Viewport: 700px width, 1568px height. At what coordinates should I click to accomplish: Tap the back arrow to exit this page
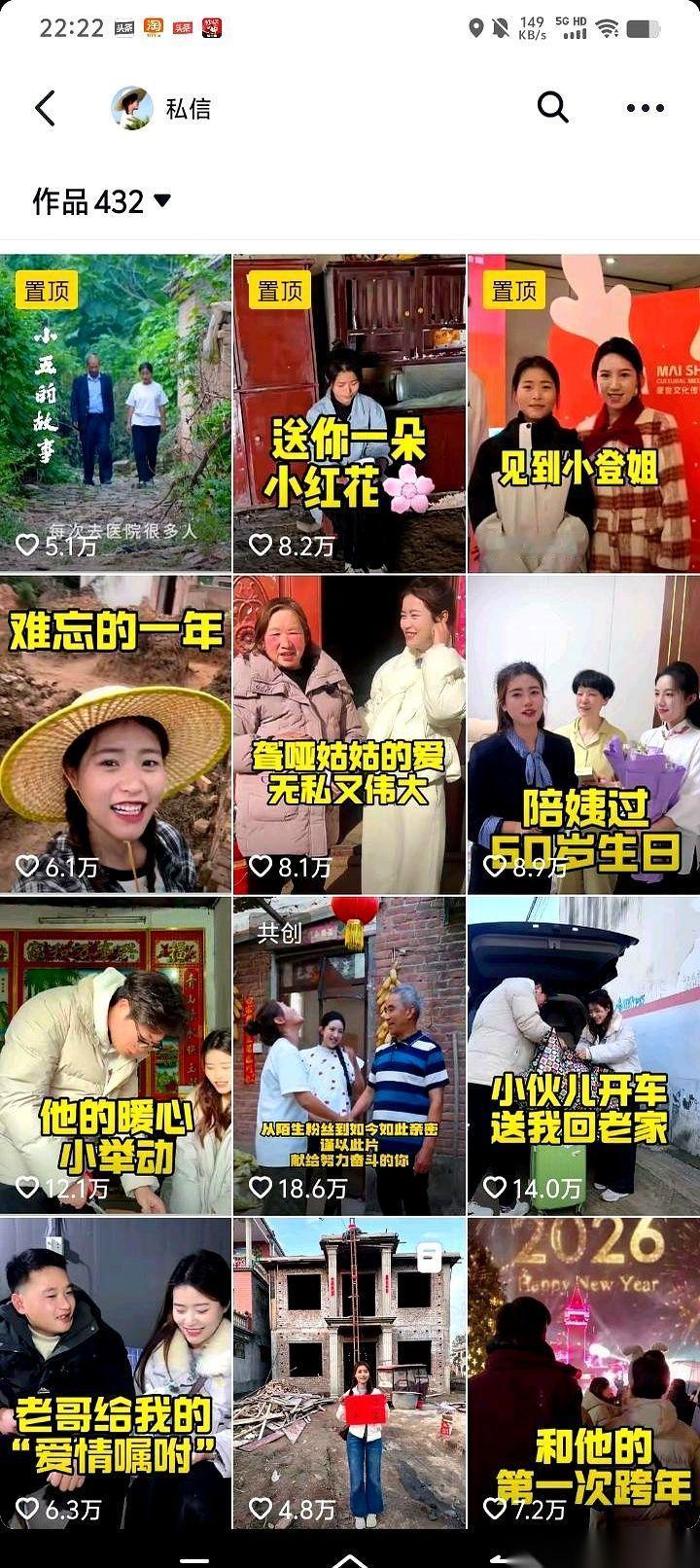coord(46,109)
